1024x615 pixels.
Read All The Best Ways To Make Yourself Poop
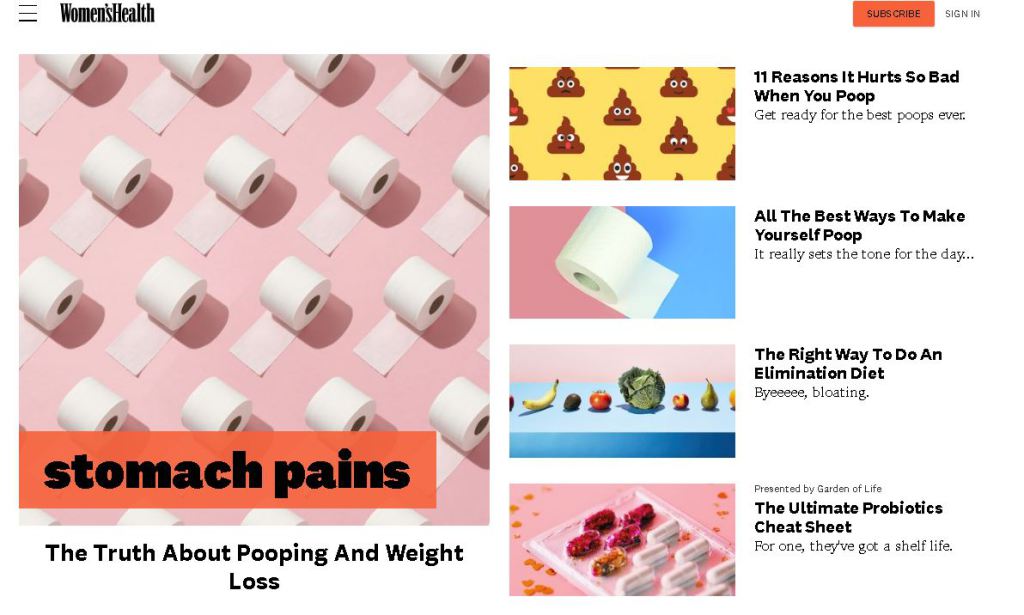[859, 225]
